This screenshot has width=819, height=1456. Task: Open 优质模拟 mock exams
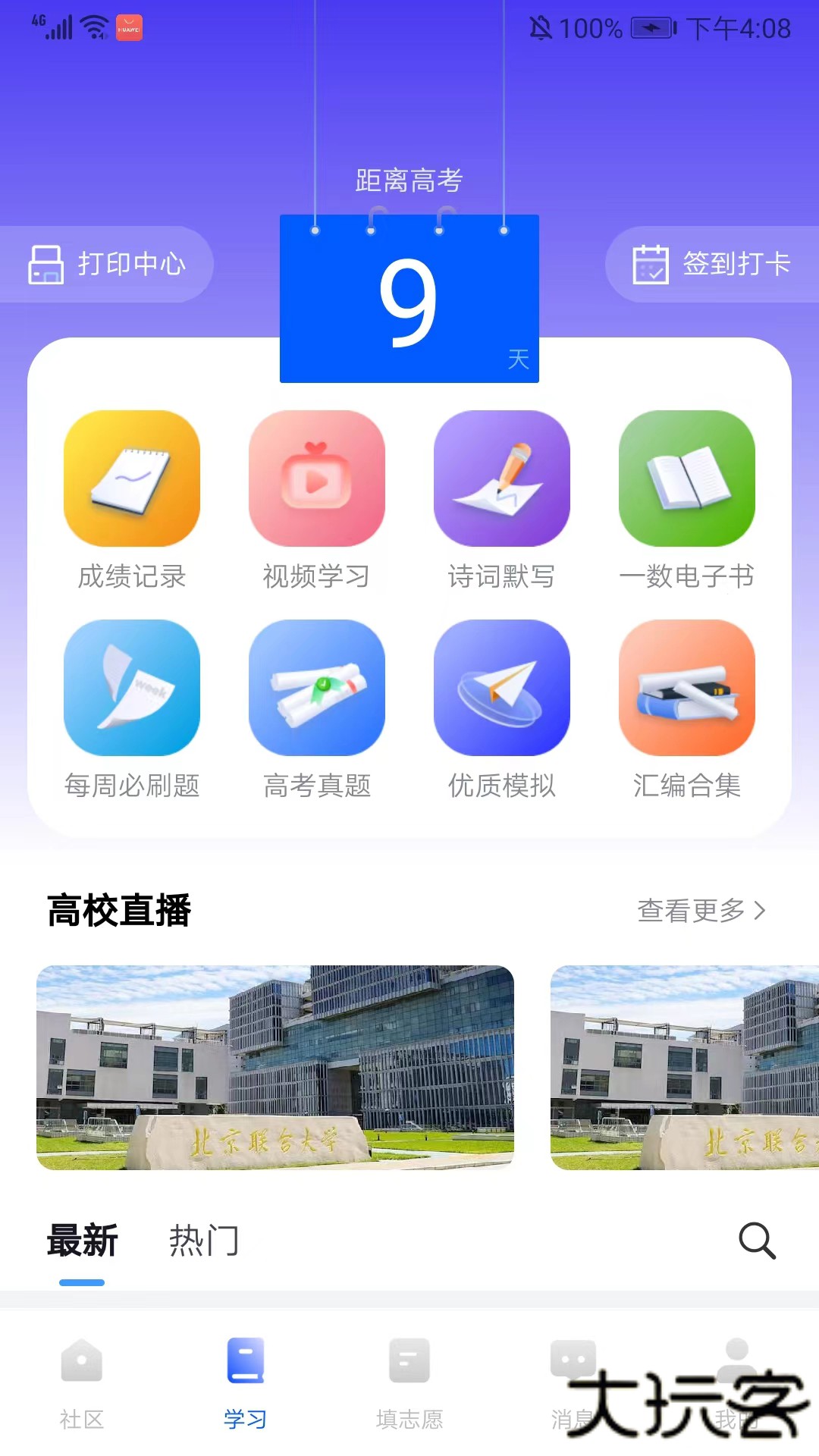click(x=502, y=710)
